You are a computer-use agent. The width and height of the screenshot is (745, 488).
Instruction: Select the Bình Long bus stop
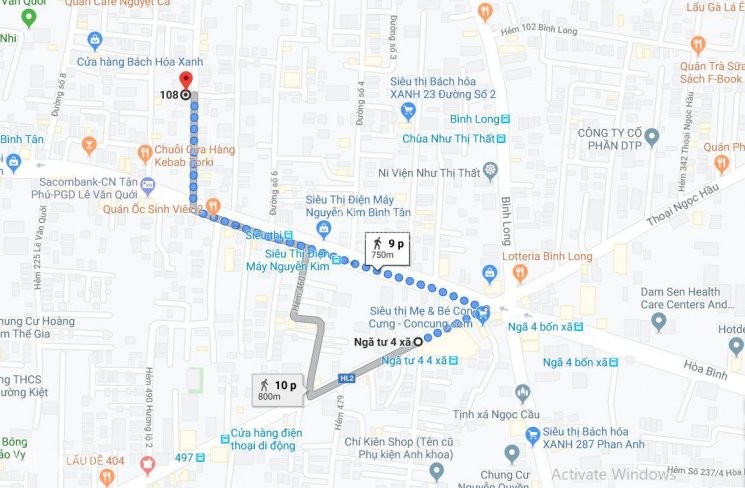click(505, 119)
